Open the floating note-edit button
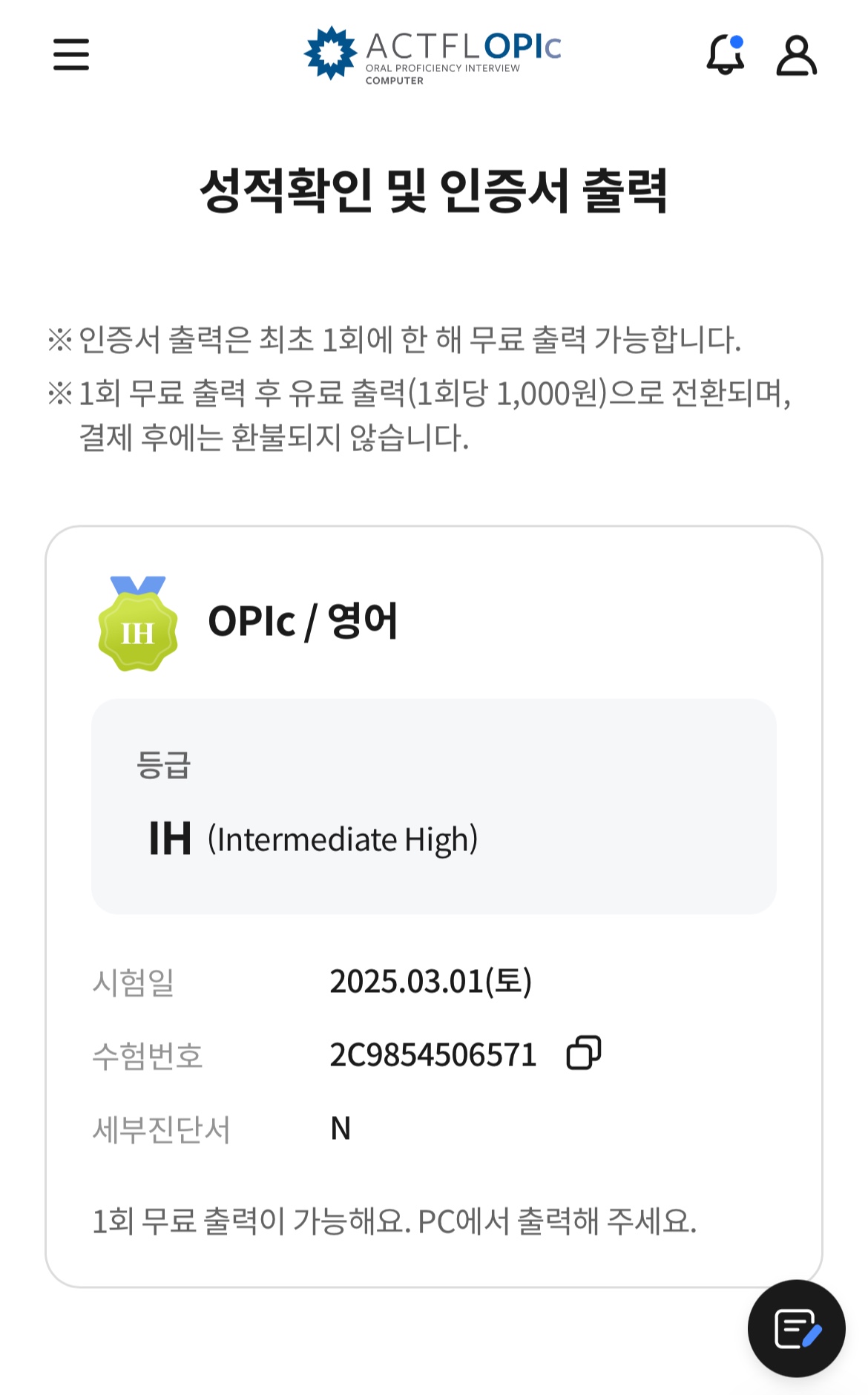 click(797, 1328)
